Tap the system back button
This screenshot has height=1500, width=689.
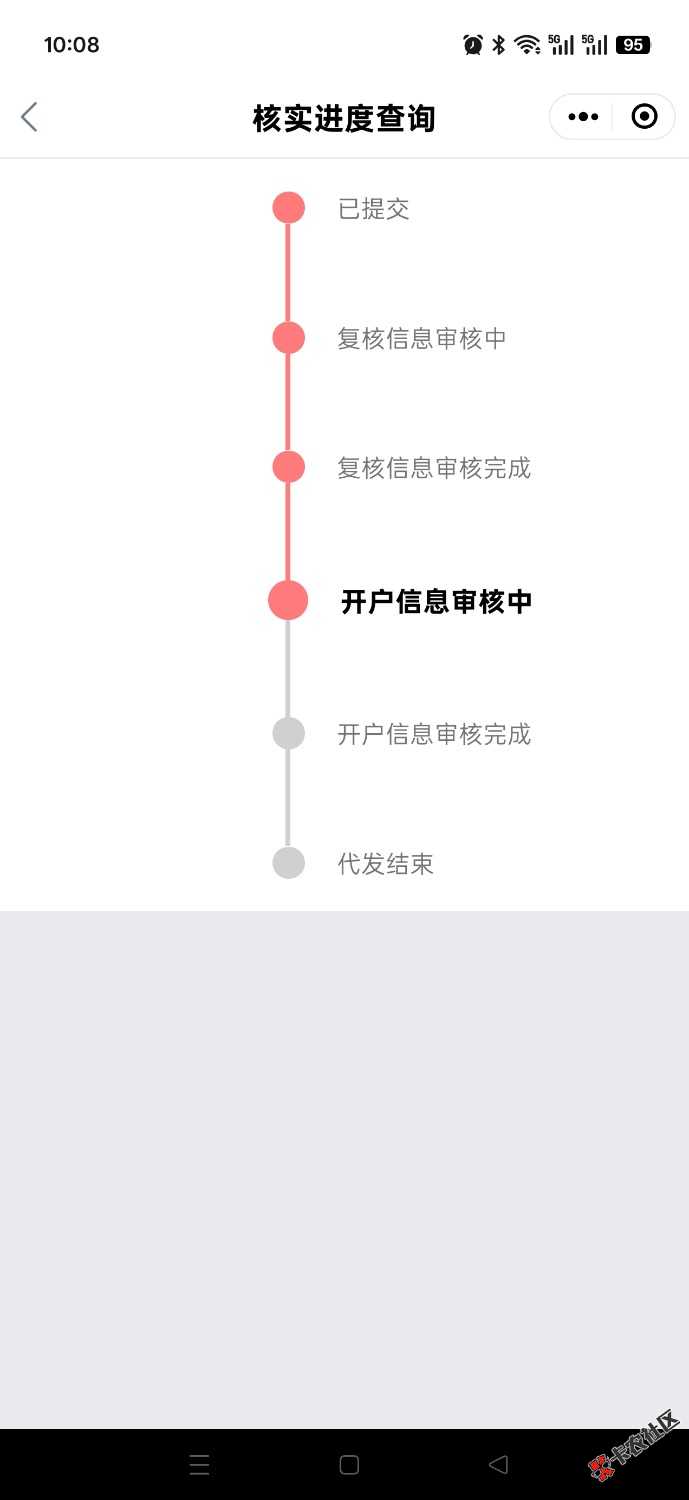pos(498,1465)
